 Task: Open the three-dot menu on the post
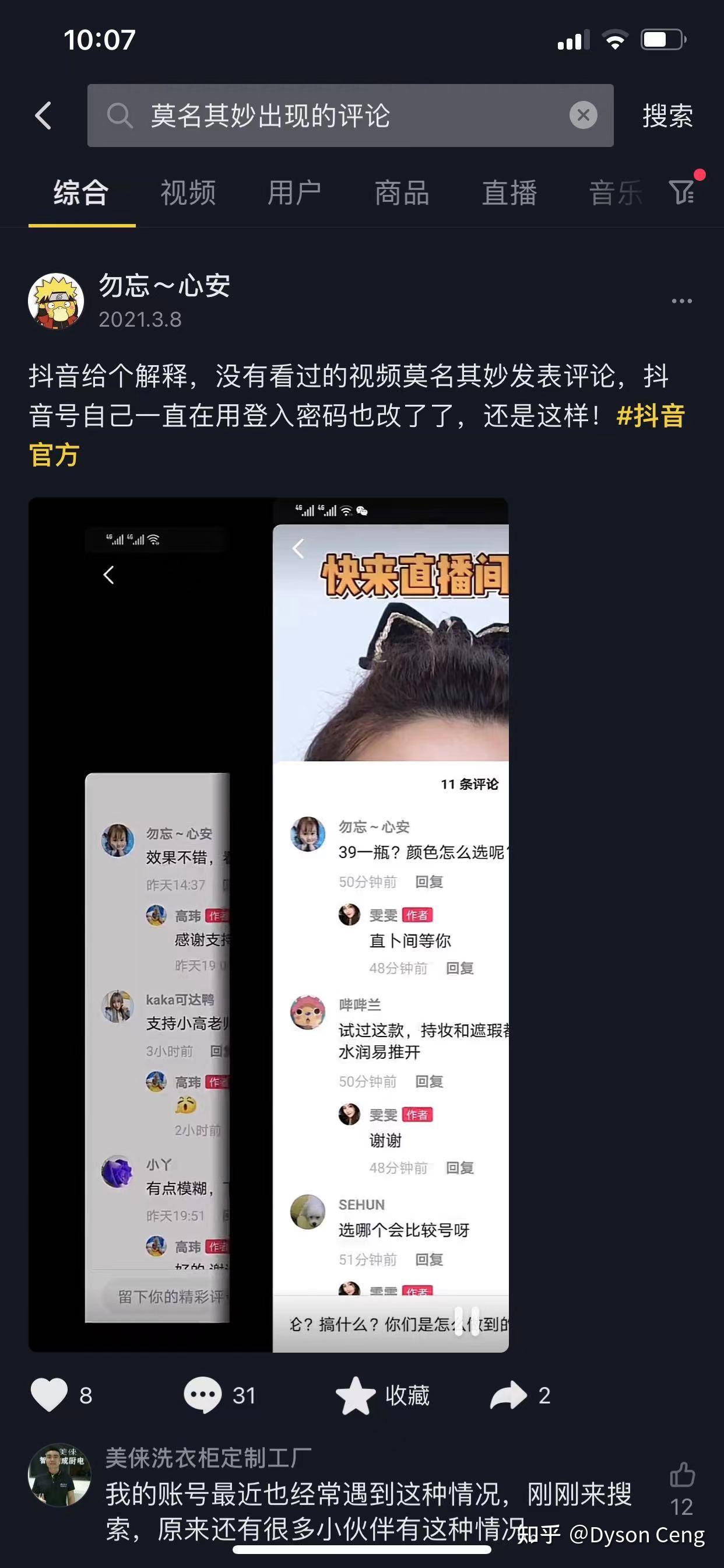pyautogui.click(x=681, y=300)
